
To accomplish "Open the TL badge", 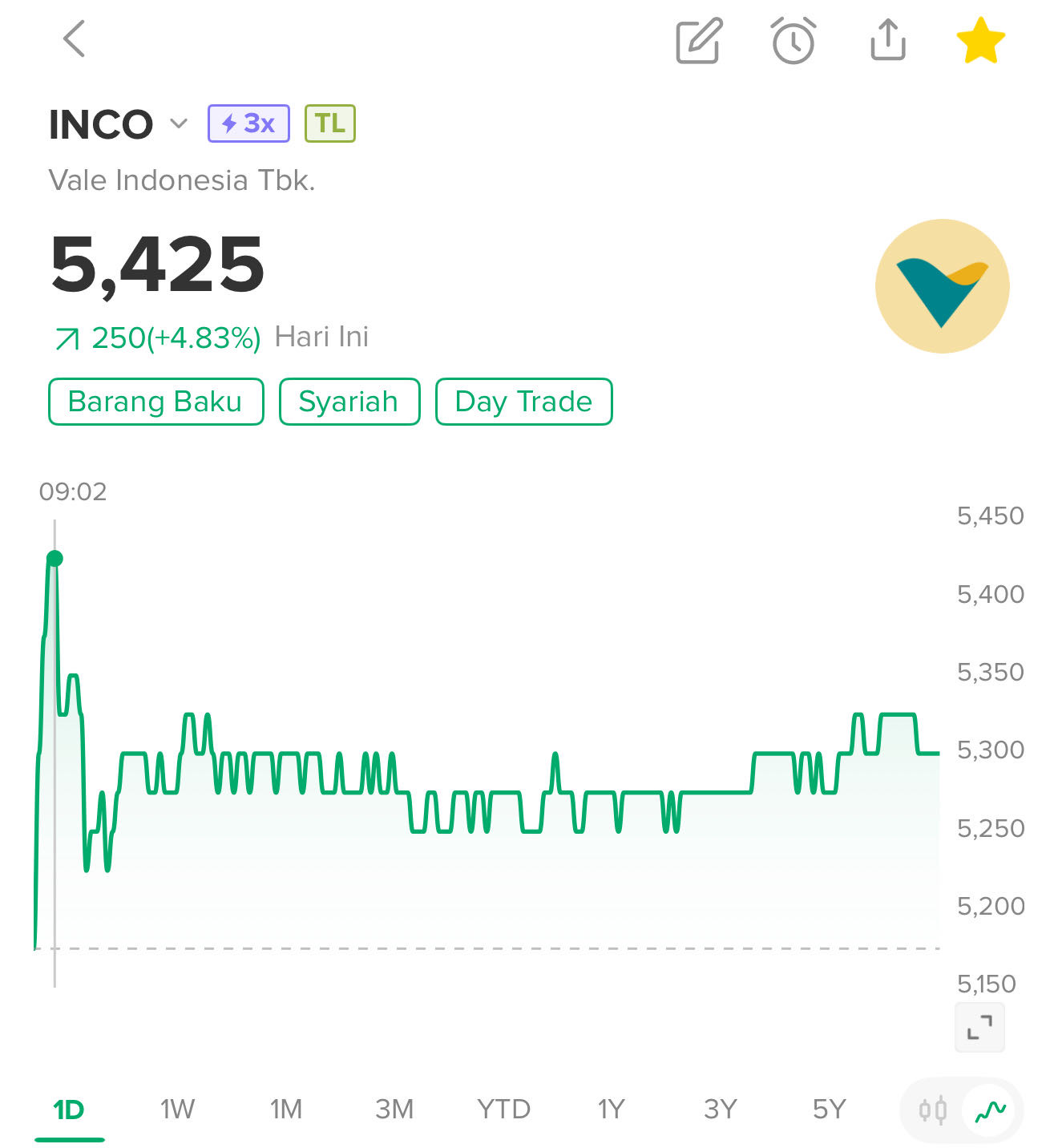I will (329, 123).
